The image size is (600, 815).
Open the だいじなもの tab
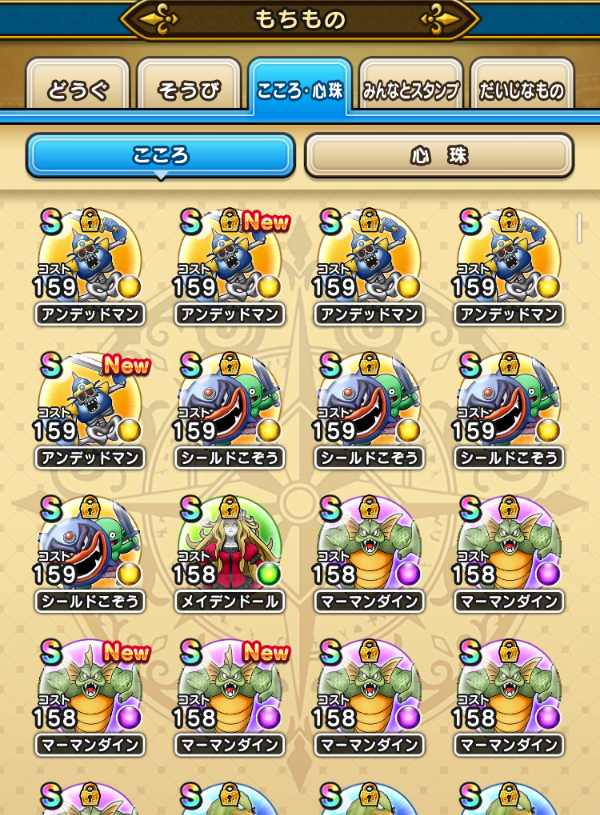(x=521, y=90)
